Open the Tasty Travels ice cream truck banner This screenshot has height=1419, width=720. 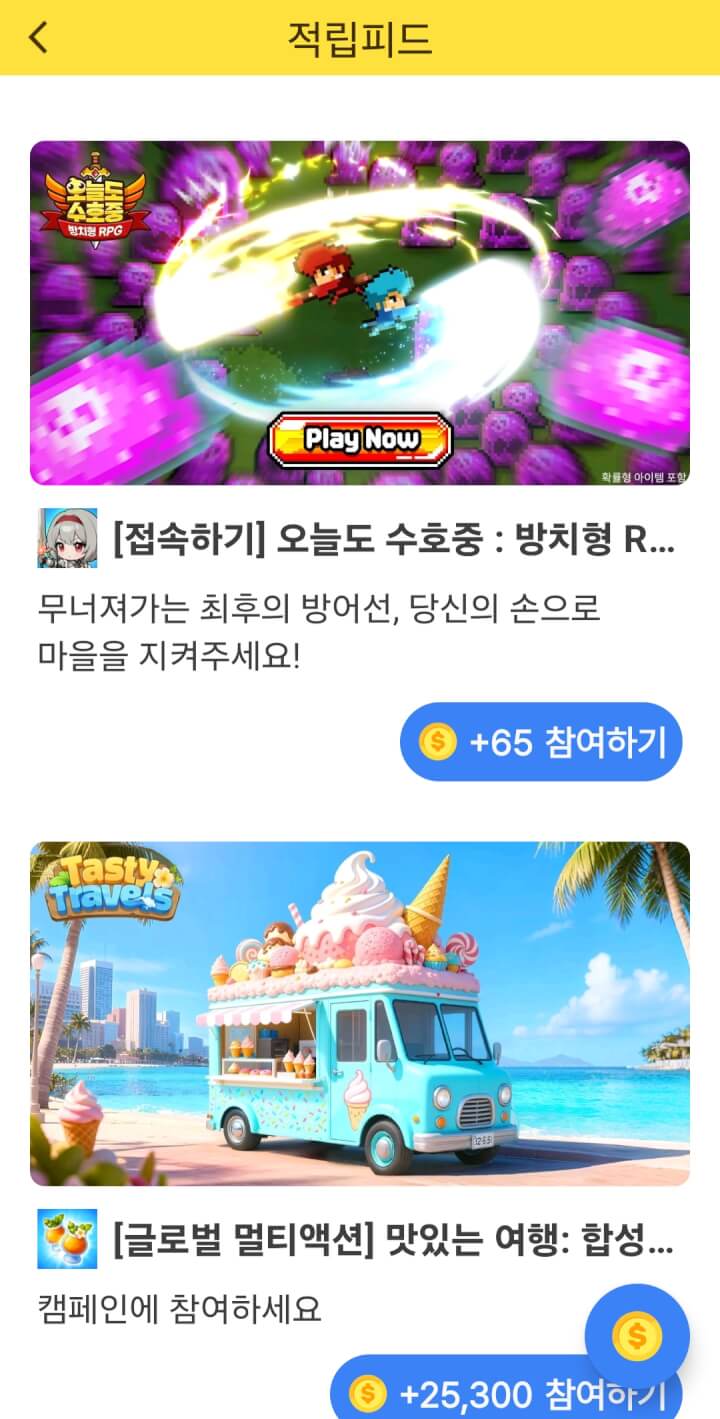click(360, 1012)
